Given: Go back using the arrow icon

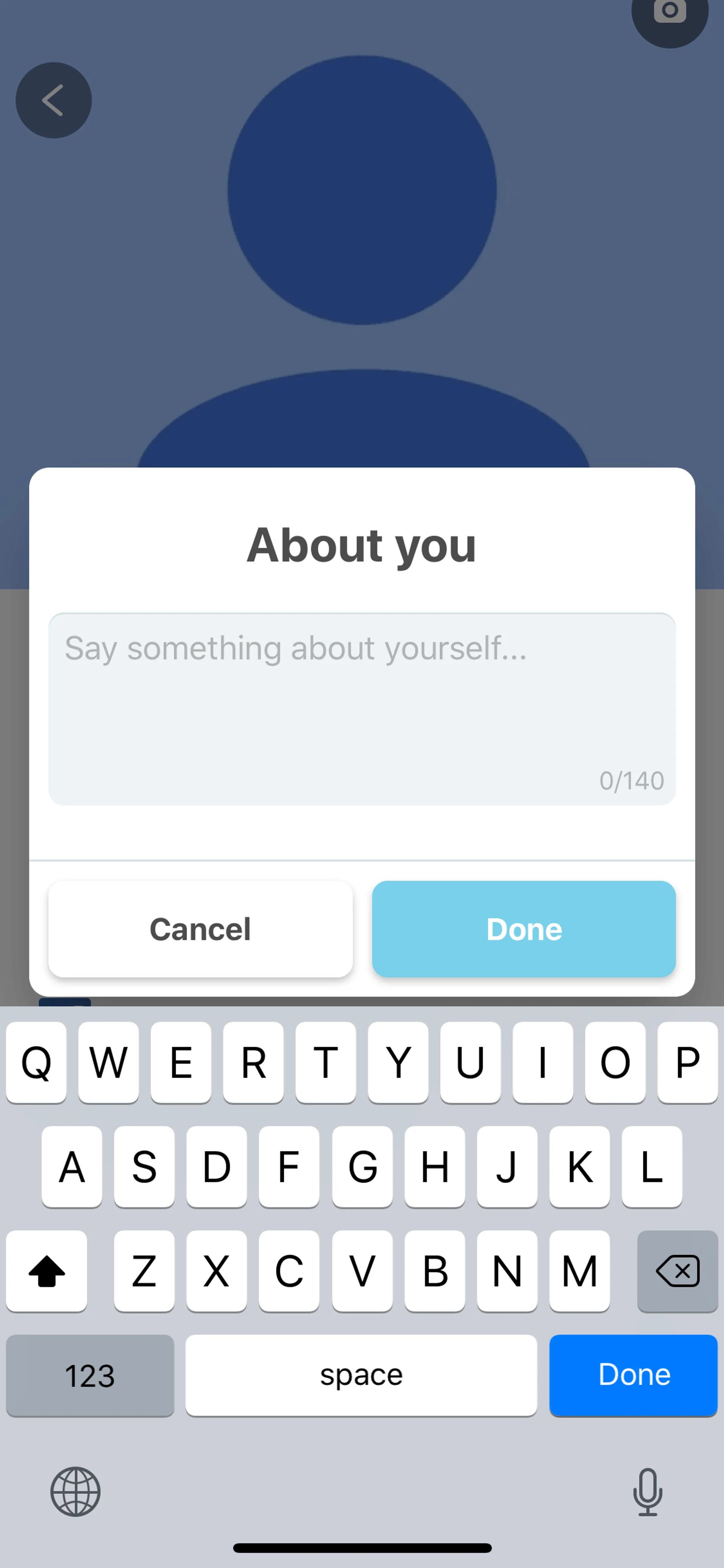Looking at the screenshot, I should [x=54, y=100].
